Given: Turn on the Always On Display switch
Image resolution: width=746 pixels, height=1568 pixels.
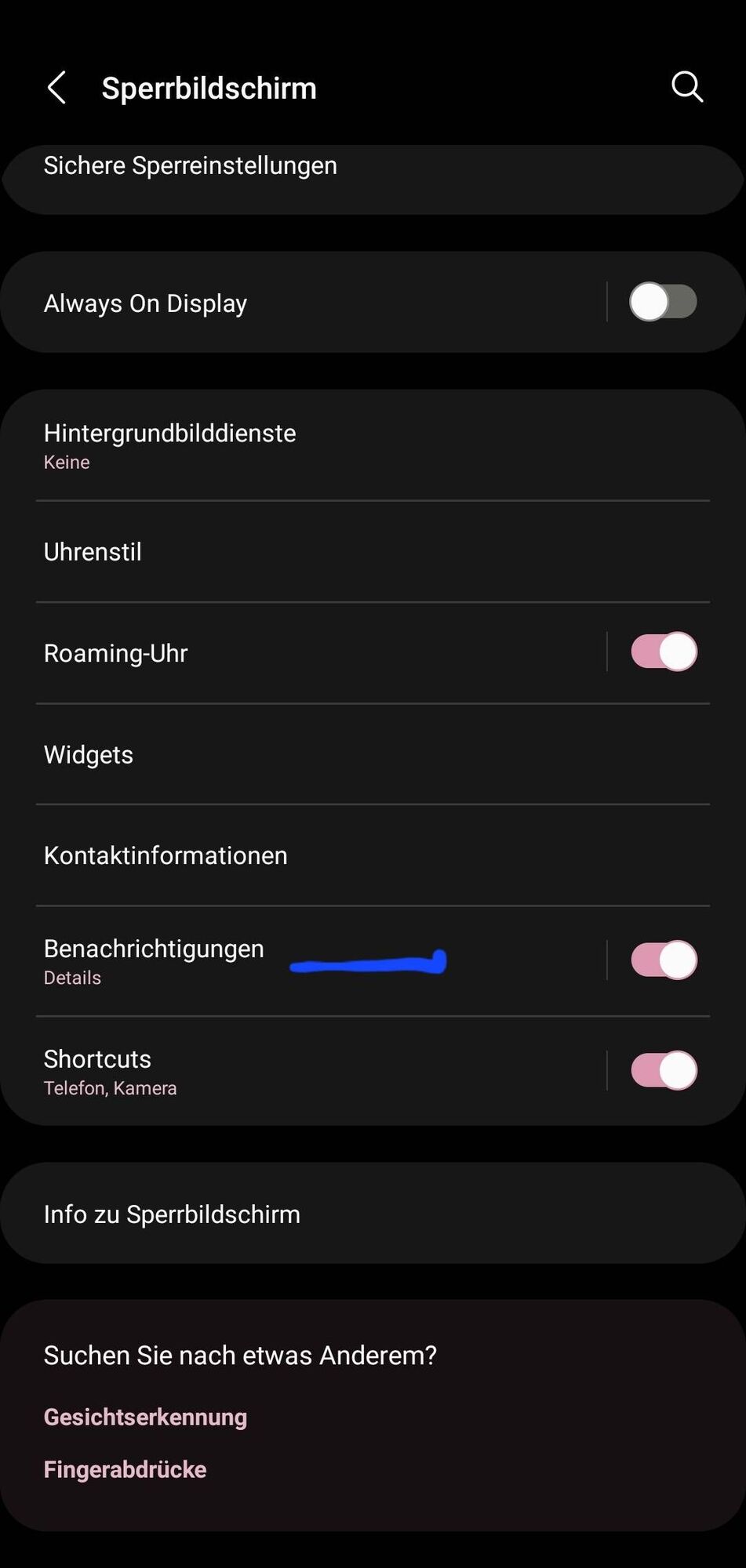Looking at the screenshot, I should click(x=663, y=303).
